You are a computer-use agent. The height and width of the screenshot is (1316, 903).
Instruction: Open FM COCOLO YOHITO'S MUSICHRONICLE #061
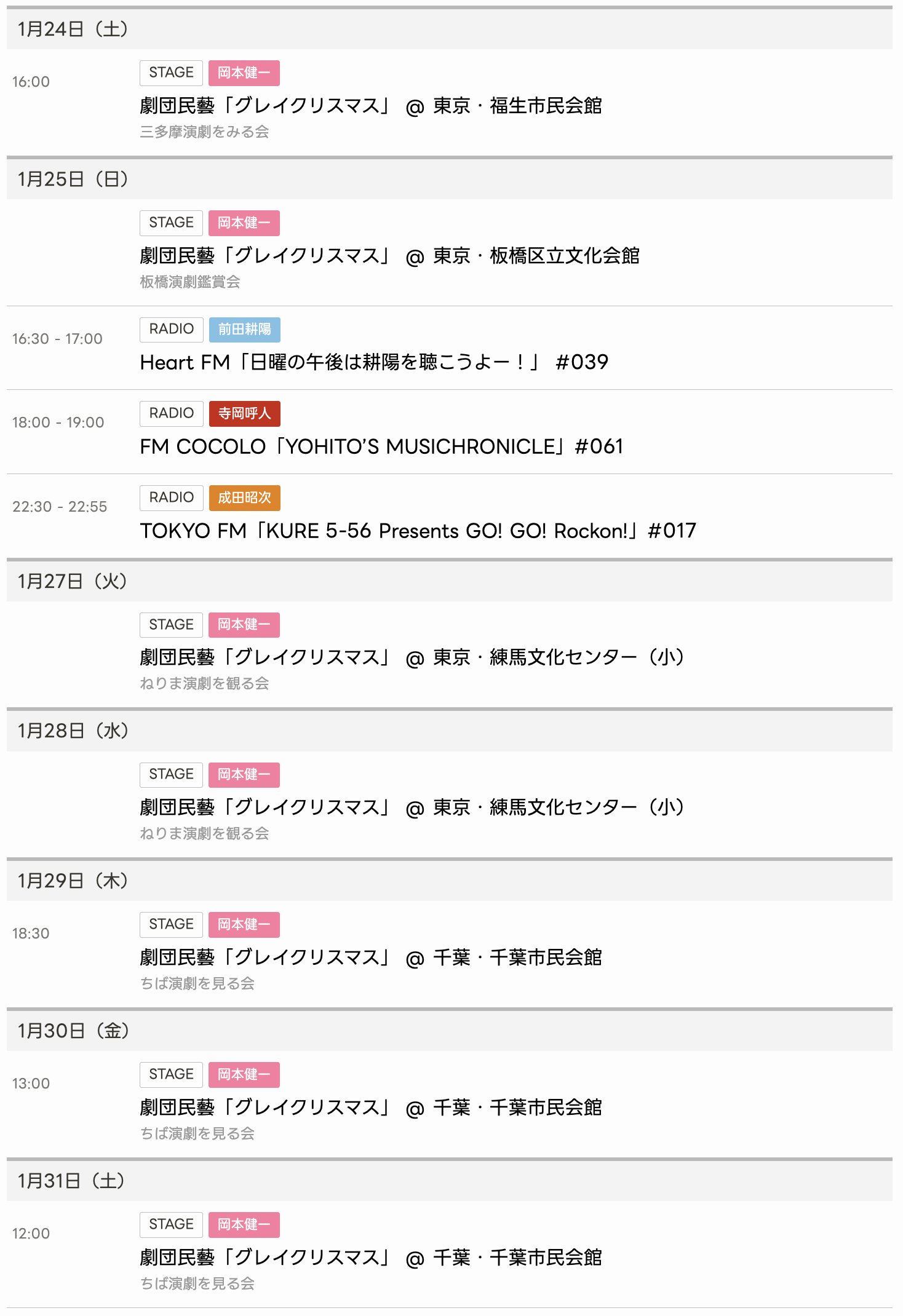point(381,446)
